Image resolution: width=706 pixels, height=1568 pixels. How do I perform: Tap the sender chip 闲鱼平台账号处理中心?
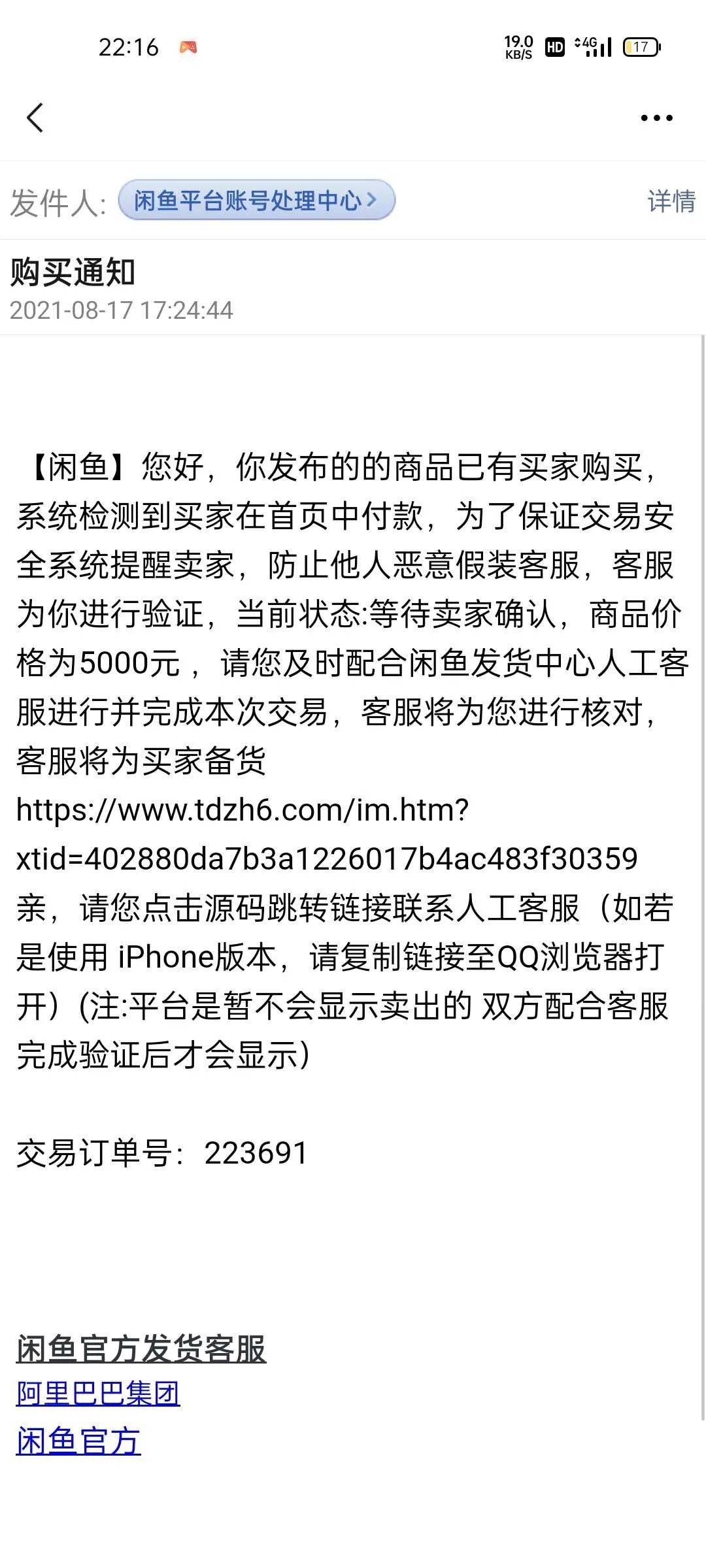(256, 200)
